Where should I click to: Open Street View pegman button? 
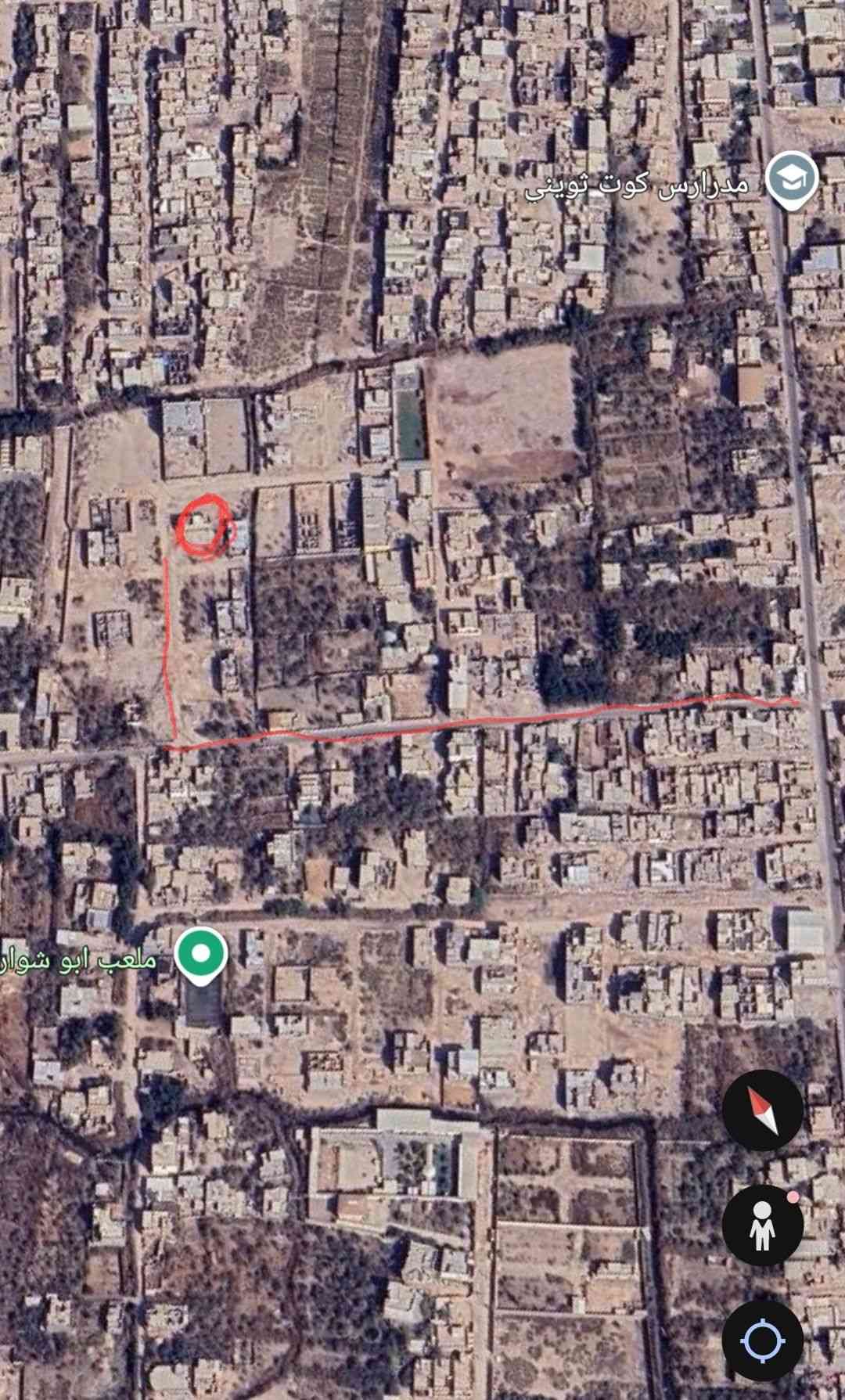(x=762, y=1225)
